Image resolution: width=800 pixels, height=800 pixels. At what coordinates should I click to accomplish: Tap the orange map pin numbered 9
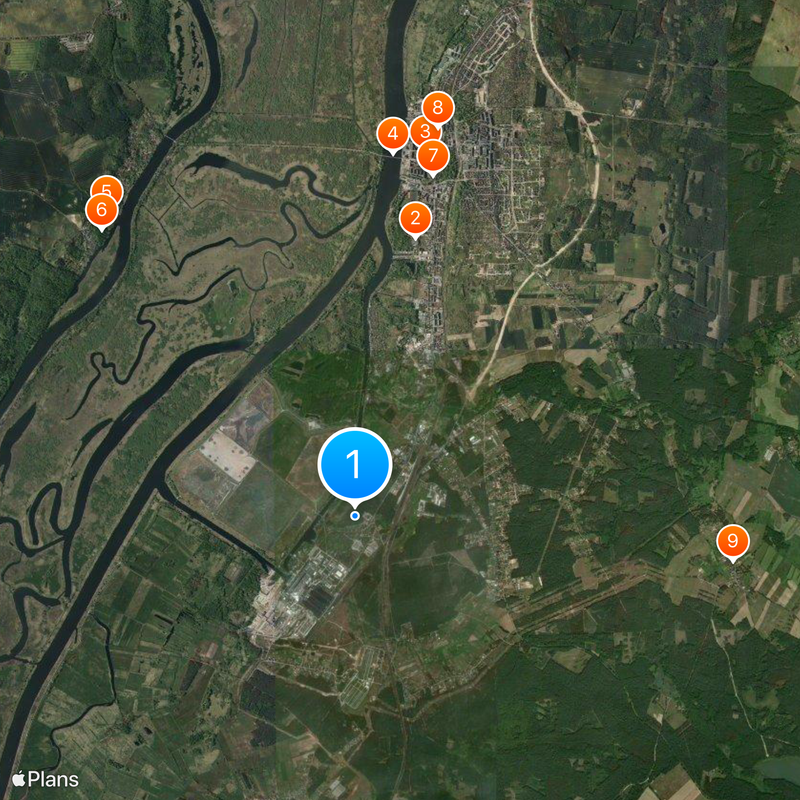click(x=732, y=541)
